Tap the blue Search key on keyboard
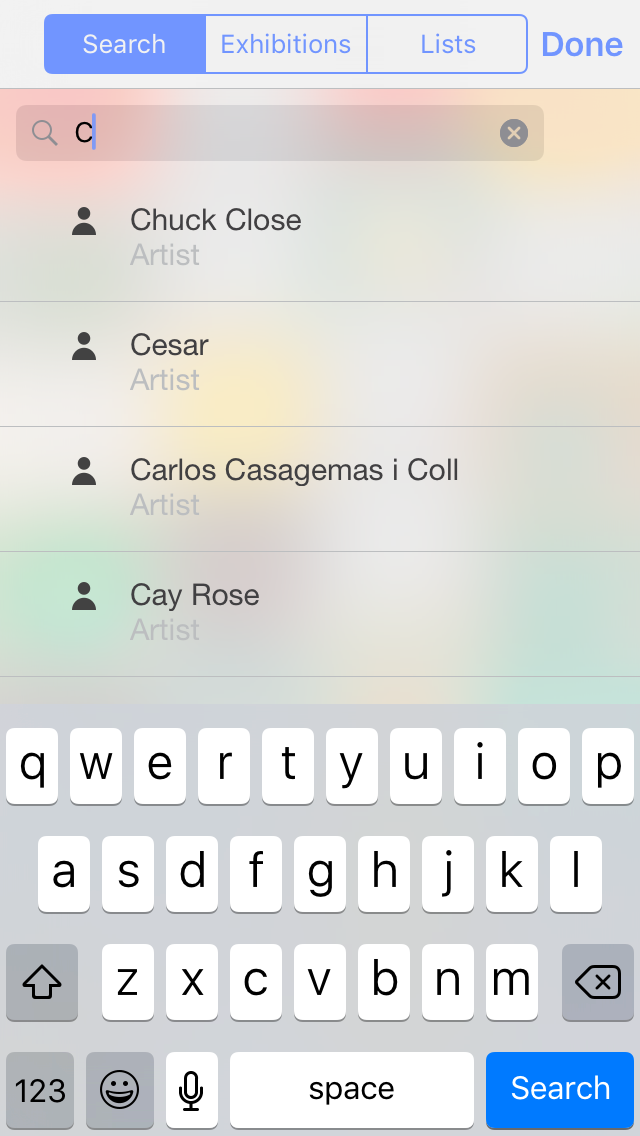640x1136 pixels. (560, 1088)
